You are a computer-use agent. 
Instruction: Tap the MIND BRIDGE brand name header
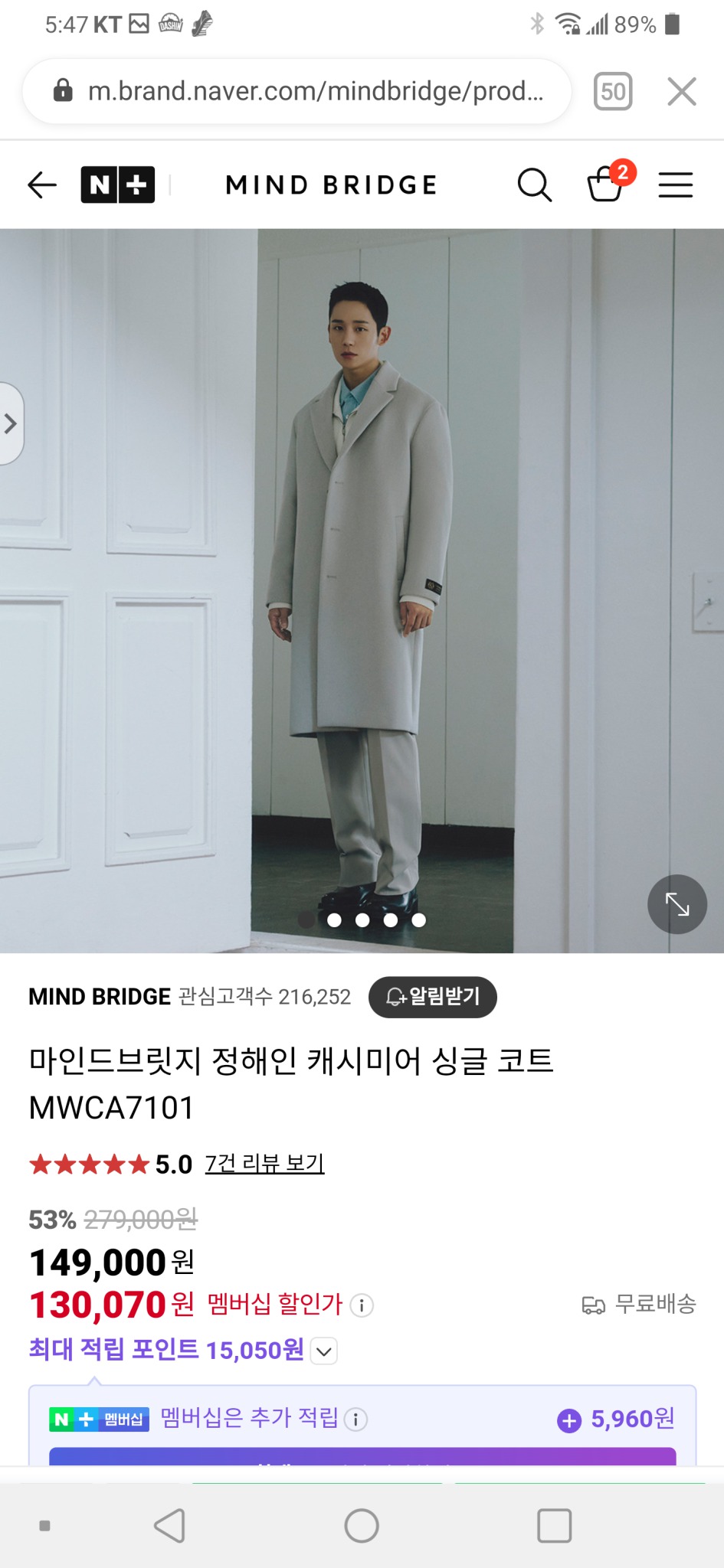click(x=331, y=185)
